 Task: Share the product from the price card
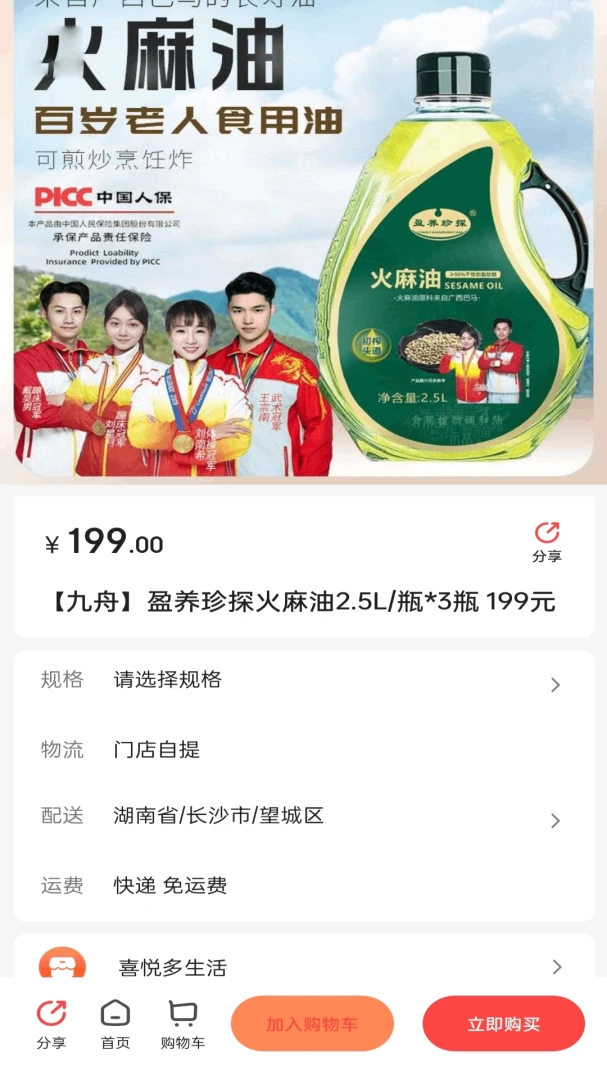point(547,542)
